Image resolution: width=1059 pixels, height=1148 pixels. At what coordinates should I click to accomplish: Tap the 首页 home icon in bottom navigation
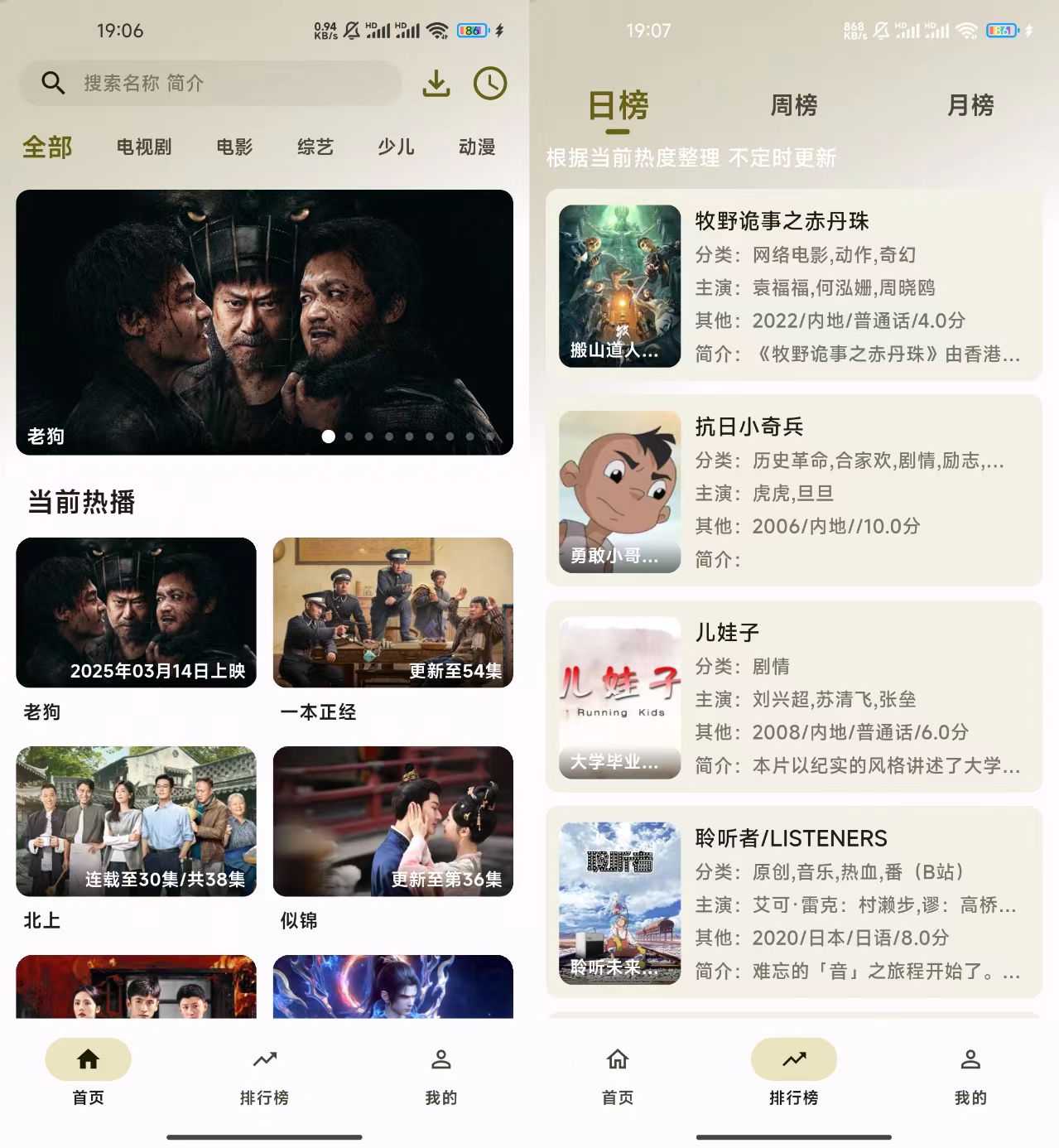pyautogui.click(x=88, y=1059)
